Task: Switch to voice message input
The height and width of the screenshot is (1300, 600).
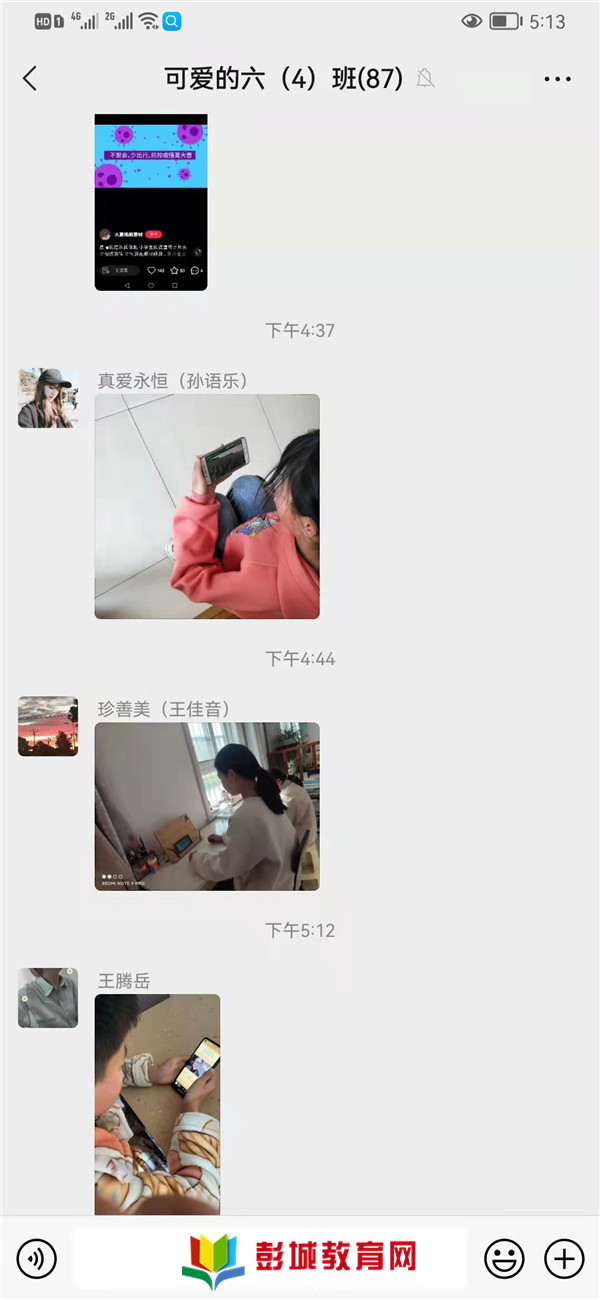Action: tap(37, 1258)
